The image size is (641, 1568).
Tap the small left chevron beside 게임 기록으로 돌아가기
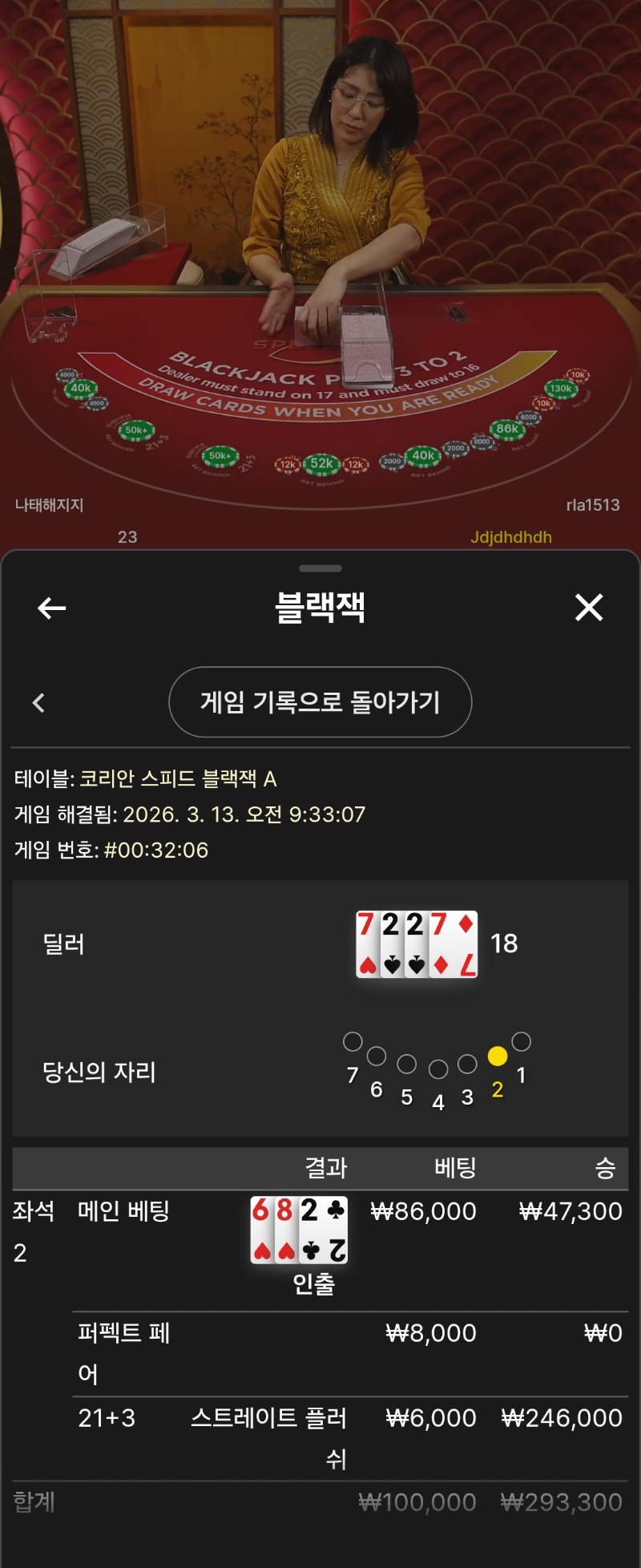(x=38, y=703)
